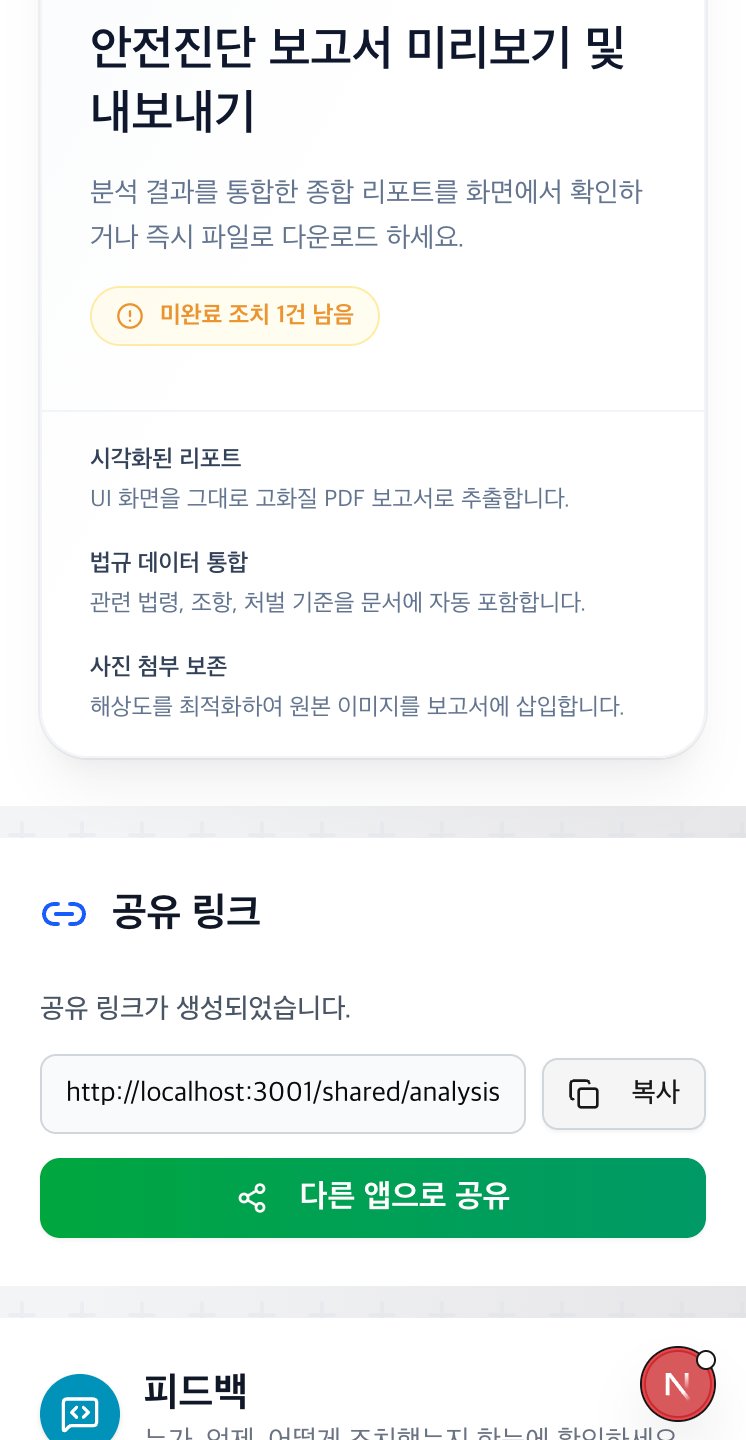Click the 공유 링크가 생성되었습니다 message text
The height and width of the screenshot is (1440, 746).
190,1006
